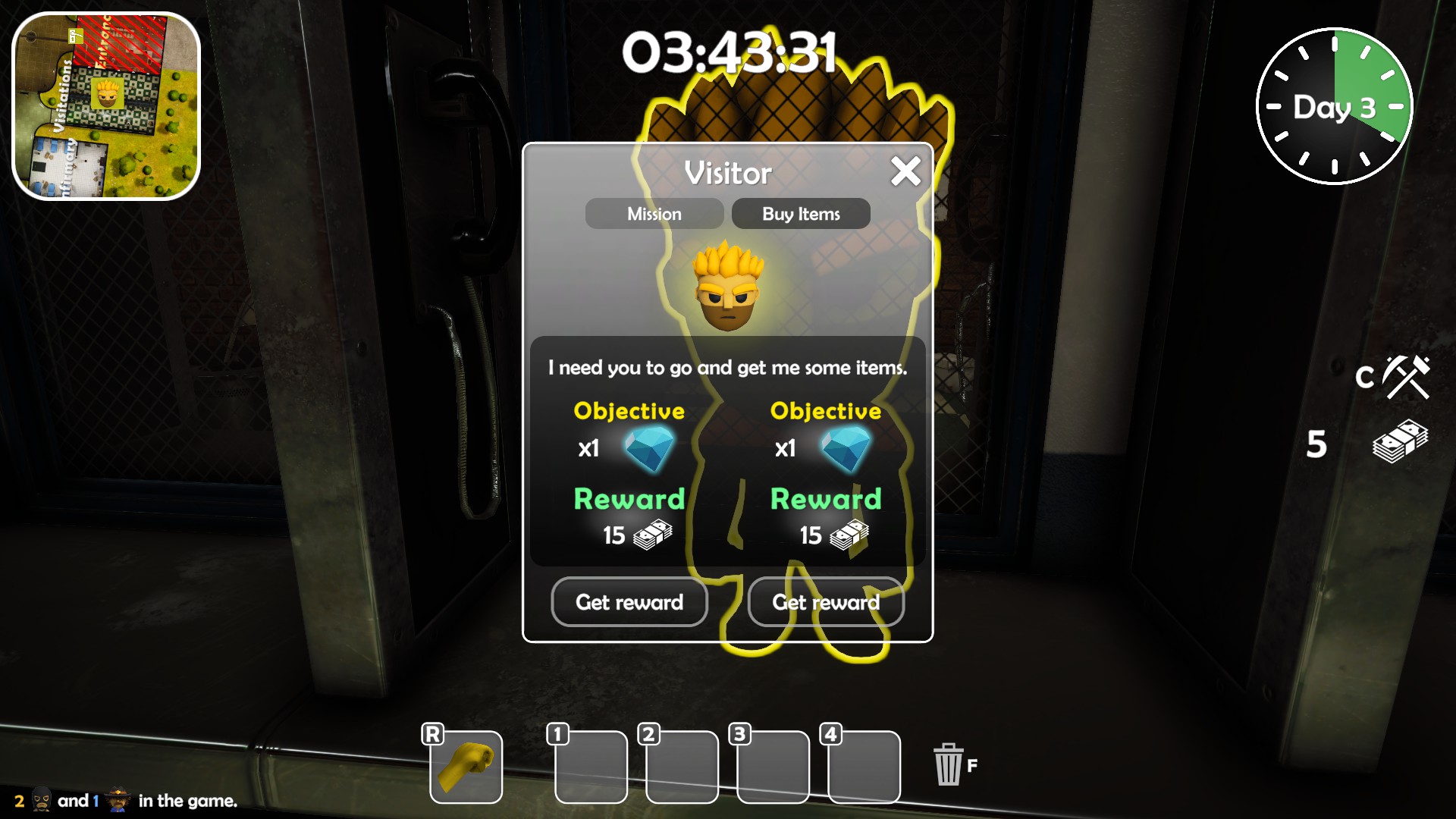The height and width of the screenshot is (819, 1456).
Task: Select inventory slot 1
Action: 591,767
